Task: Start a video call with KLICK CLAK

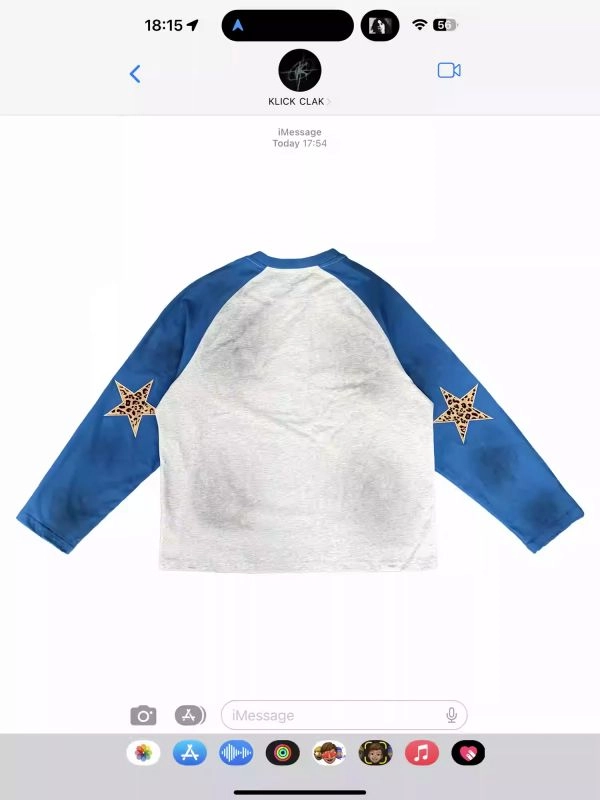Action: click(x=449, y=70)
